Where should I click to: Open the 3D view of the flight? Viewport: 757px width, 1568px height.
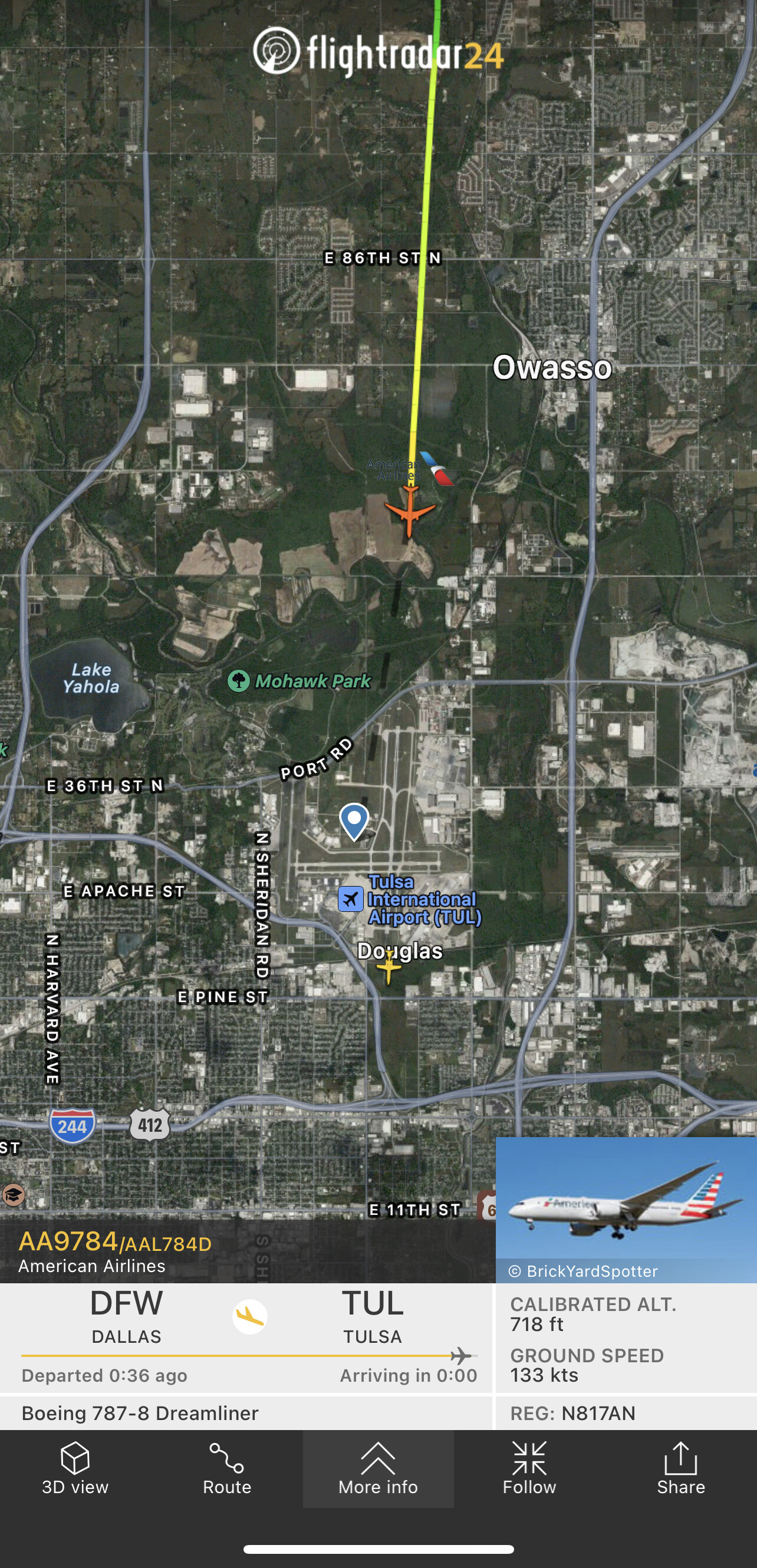click(75, 1470)
